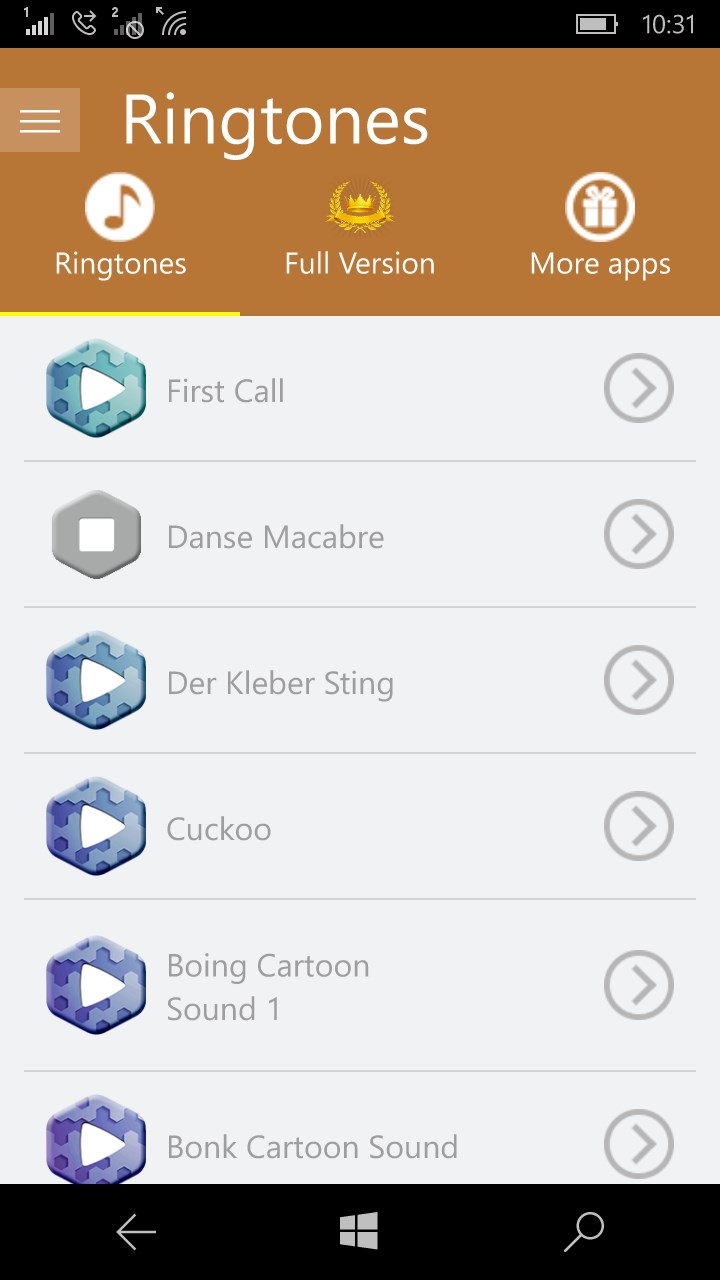Open Danse Macabre options arrow

tap(639, 535)
